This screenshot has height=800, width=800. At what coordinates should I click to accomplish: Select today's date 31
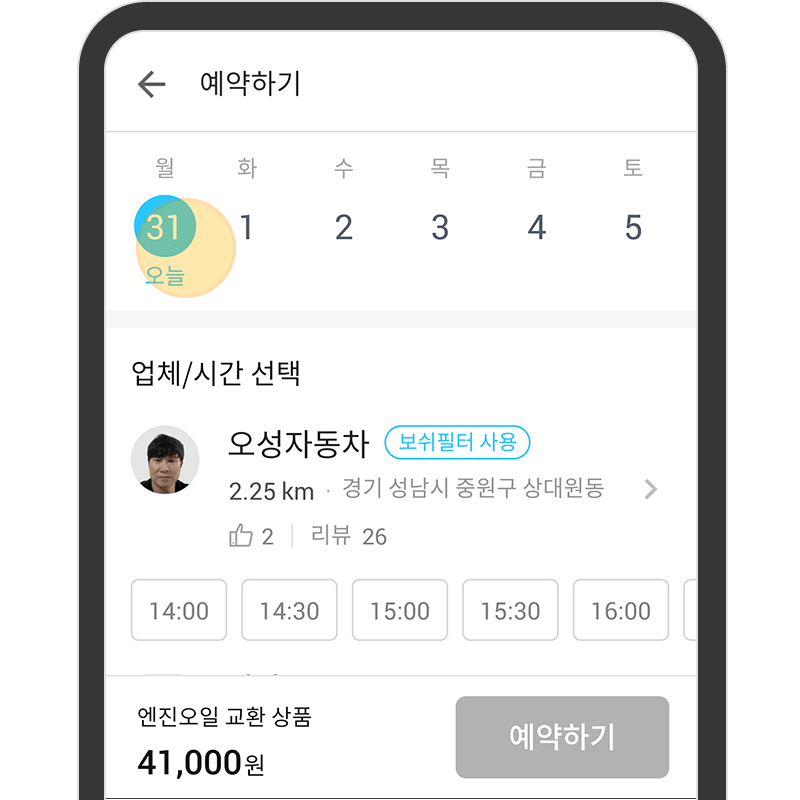pyautogui.click(x=164, y=227)
